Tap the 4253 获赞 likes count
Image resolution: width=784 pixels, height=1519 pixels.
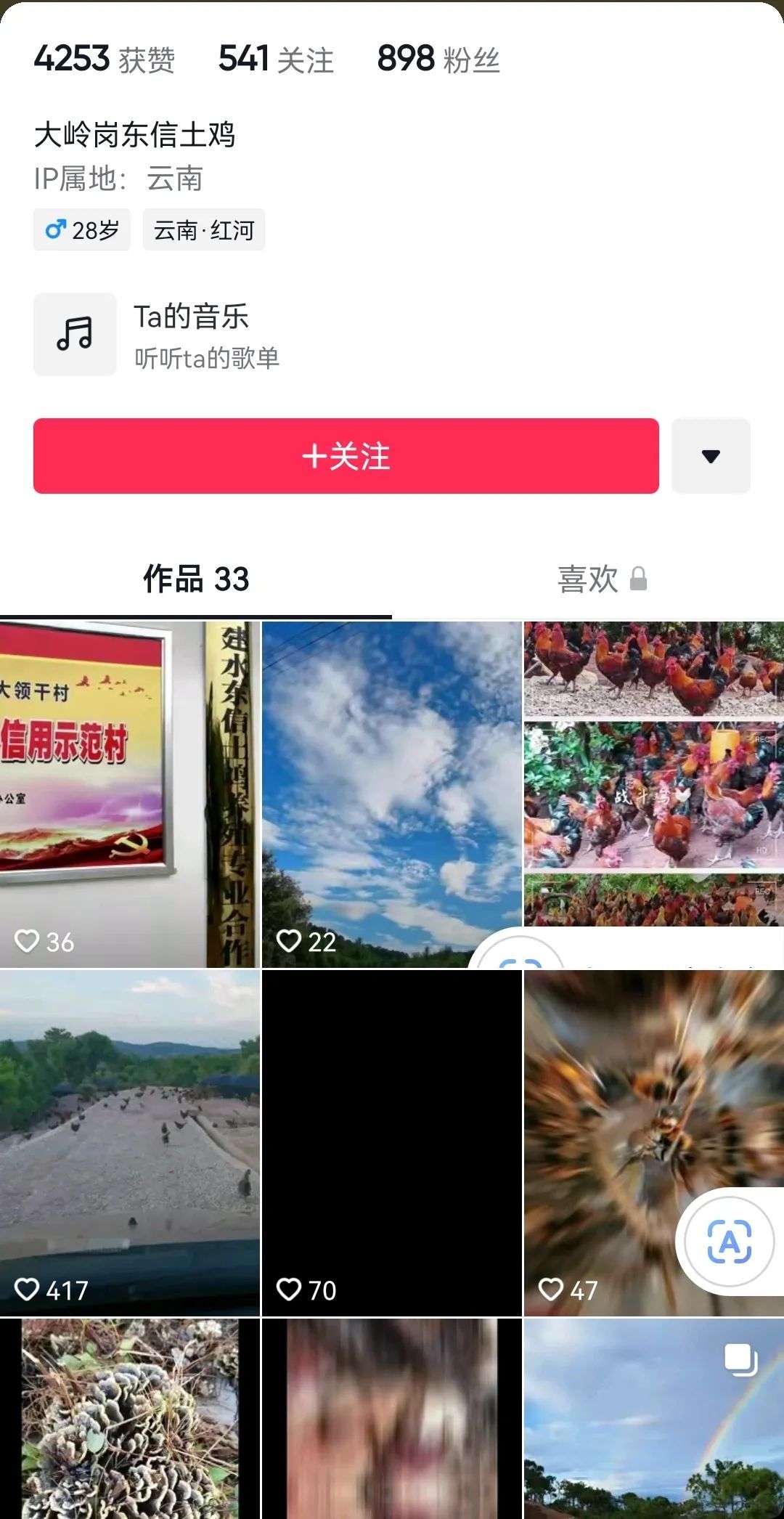pos(105,60)
